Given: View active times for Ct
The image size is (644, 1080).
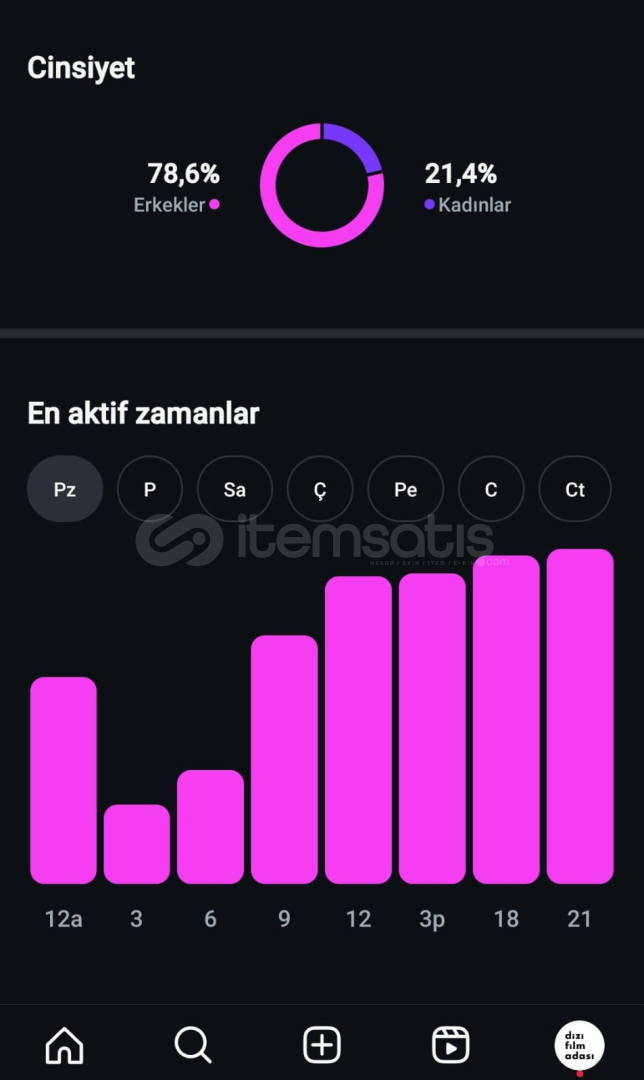Looking at the screenshot, I should pyautogui.click(x=575, y=489).
